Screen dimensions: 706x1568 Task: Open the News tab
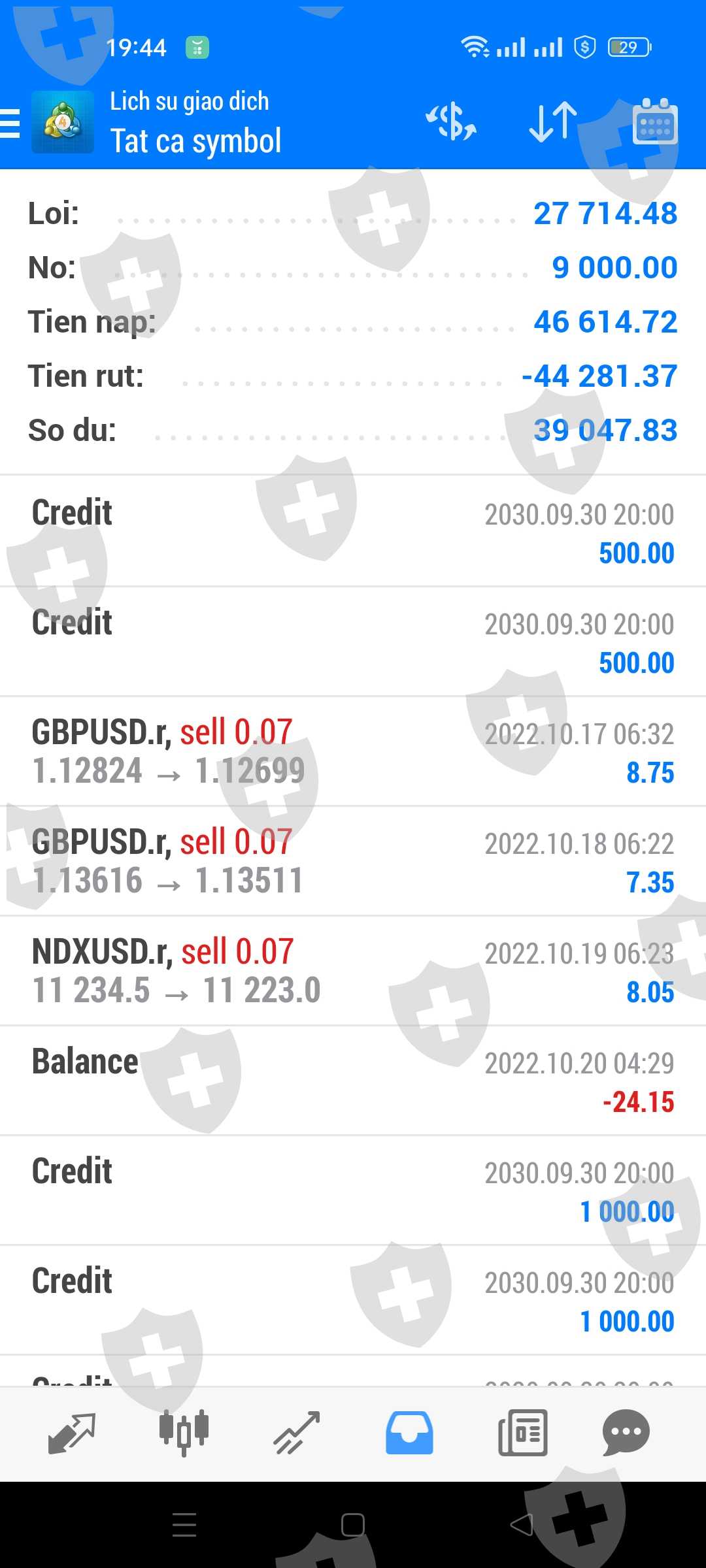point(522,1433)
